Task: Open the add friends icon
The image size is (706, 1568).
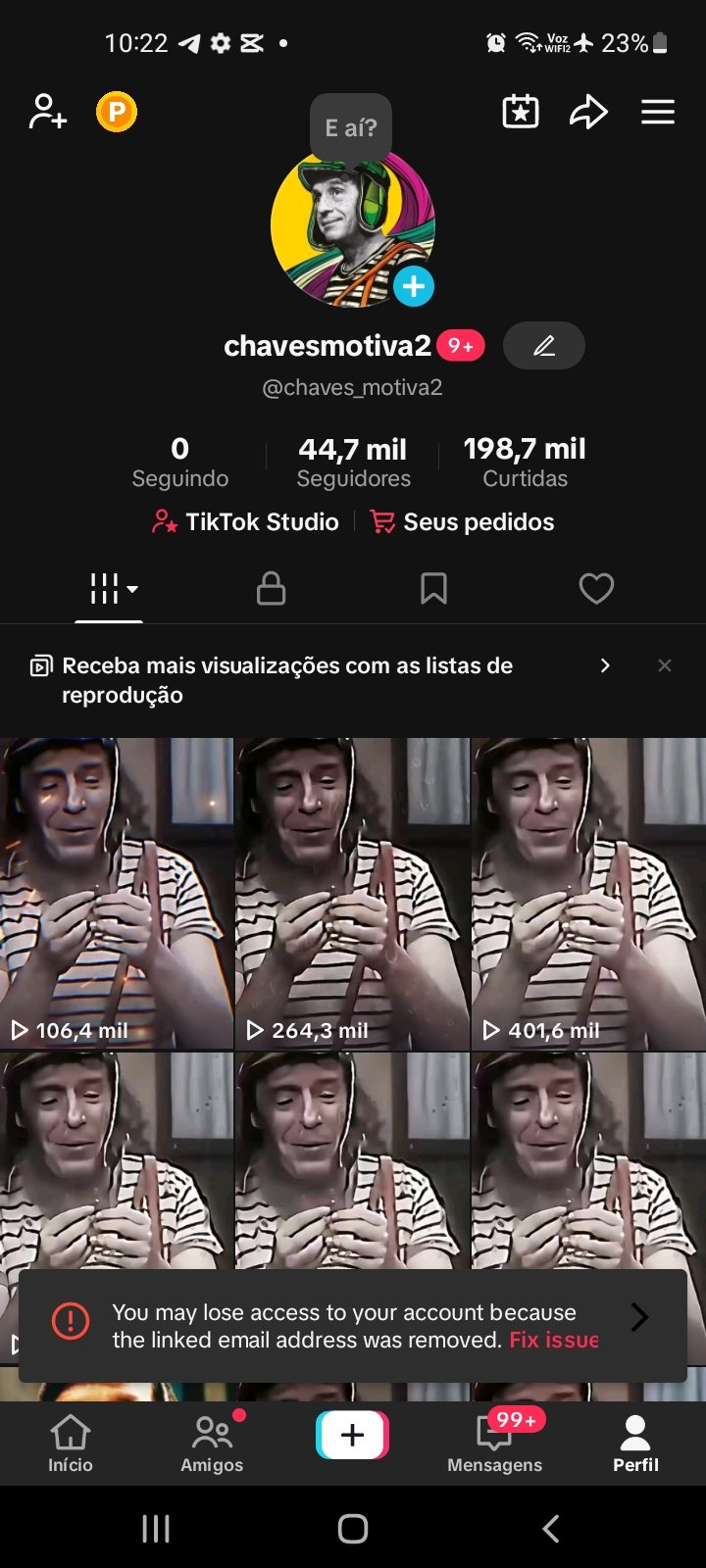Action: 47,112
